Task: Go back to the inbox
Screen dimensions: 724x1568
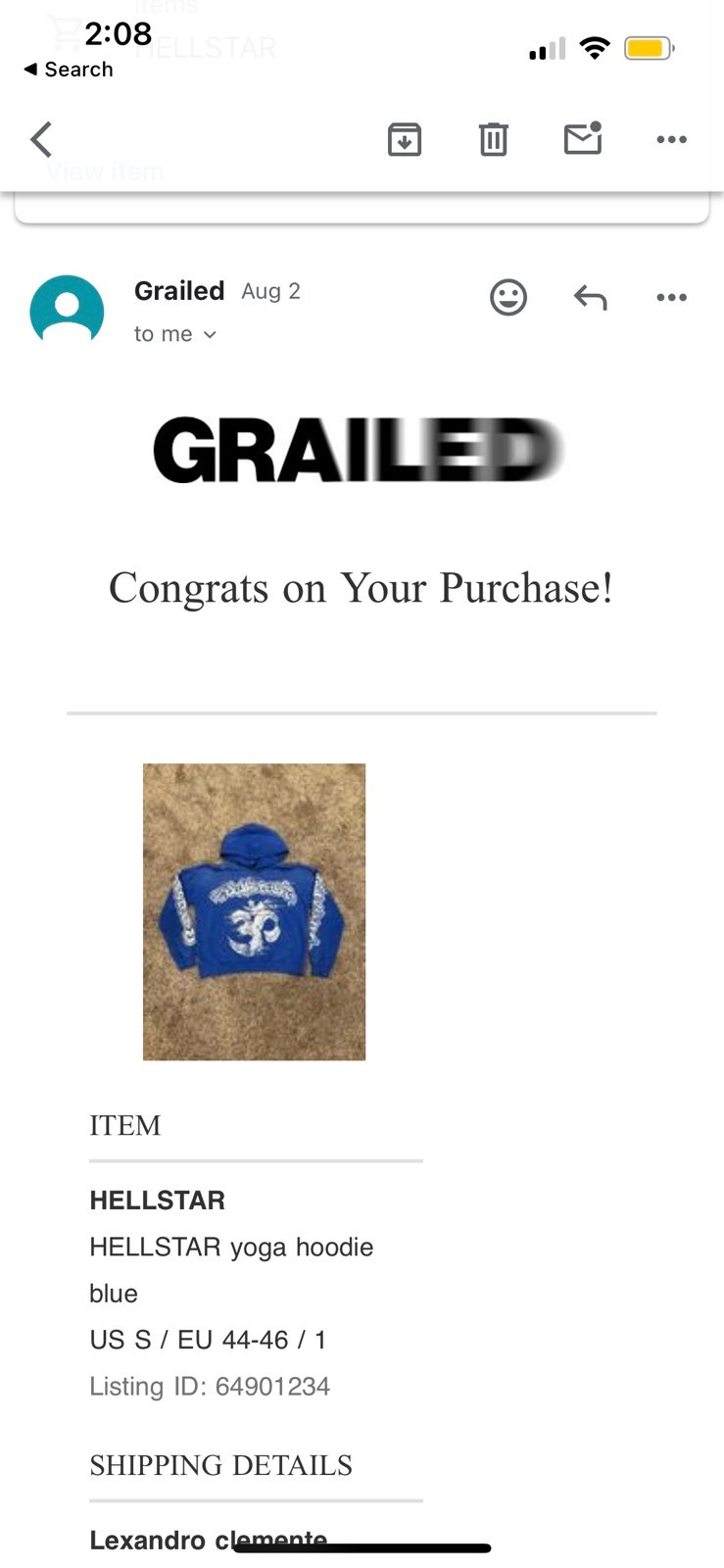Action: (41, 139)
